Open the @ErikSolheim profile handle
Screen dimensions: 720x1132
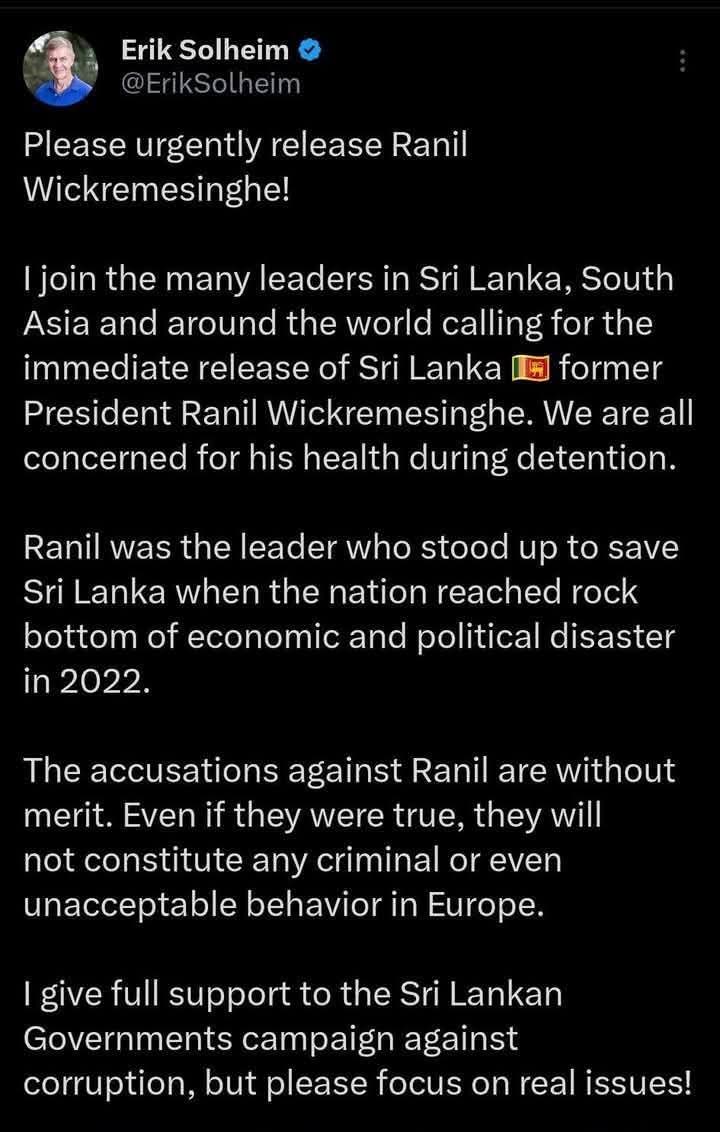coord(210,84)
